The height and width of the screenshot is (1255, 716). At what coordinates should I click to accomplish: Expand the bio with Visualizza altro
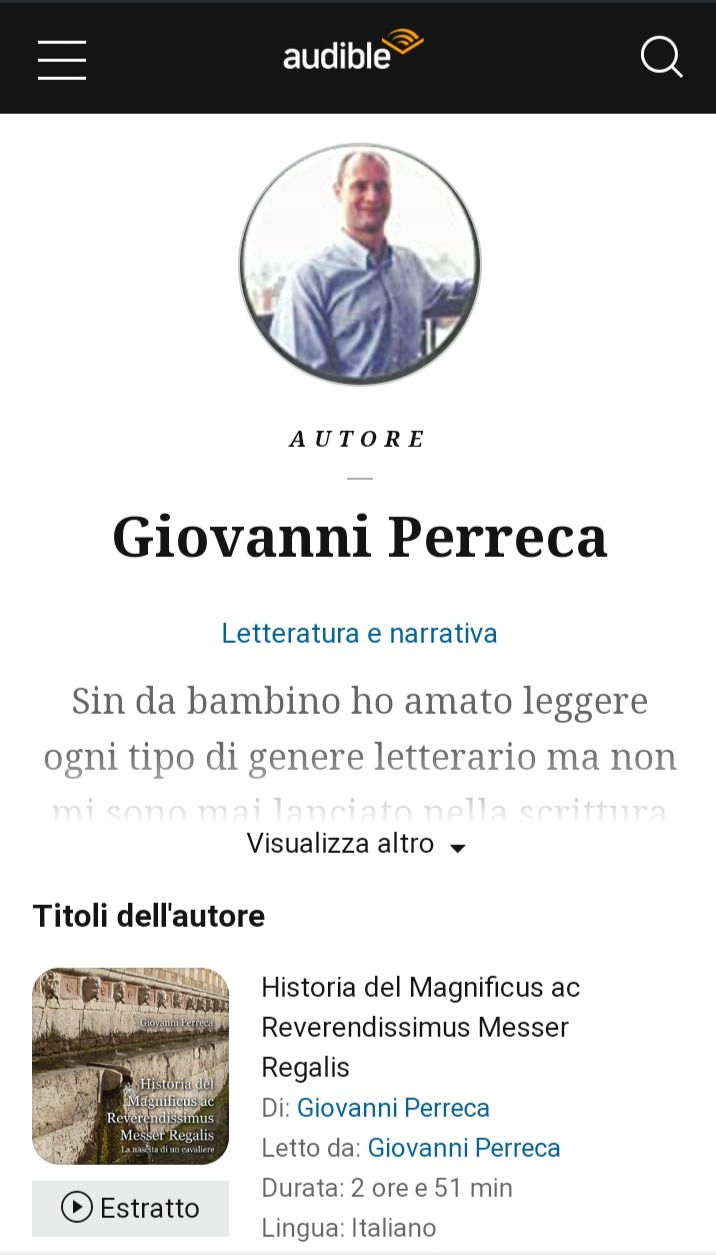coord(356,844)
